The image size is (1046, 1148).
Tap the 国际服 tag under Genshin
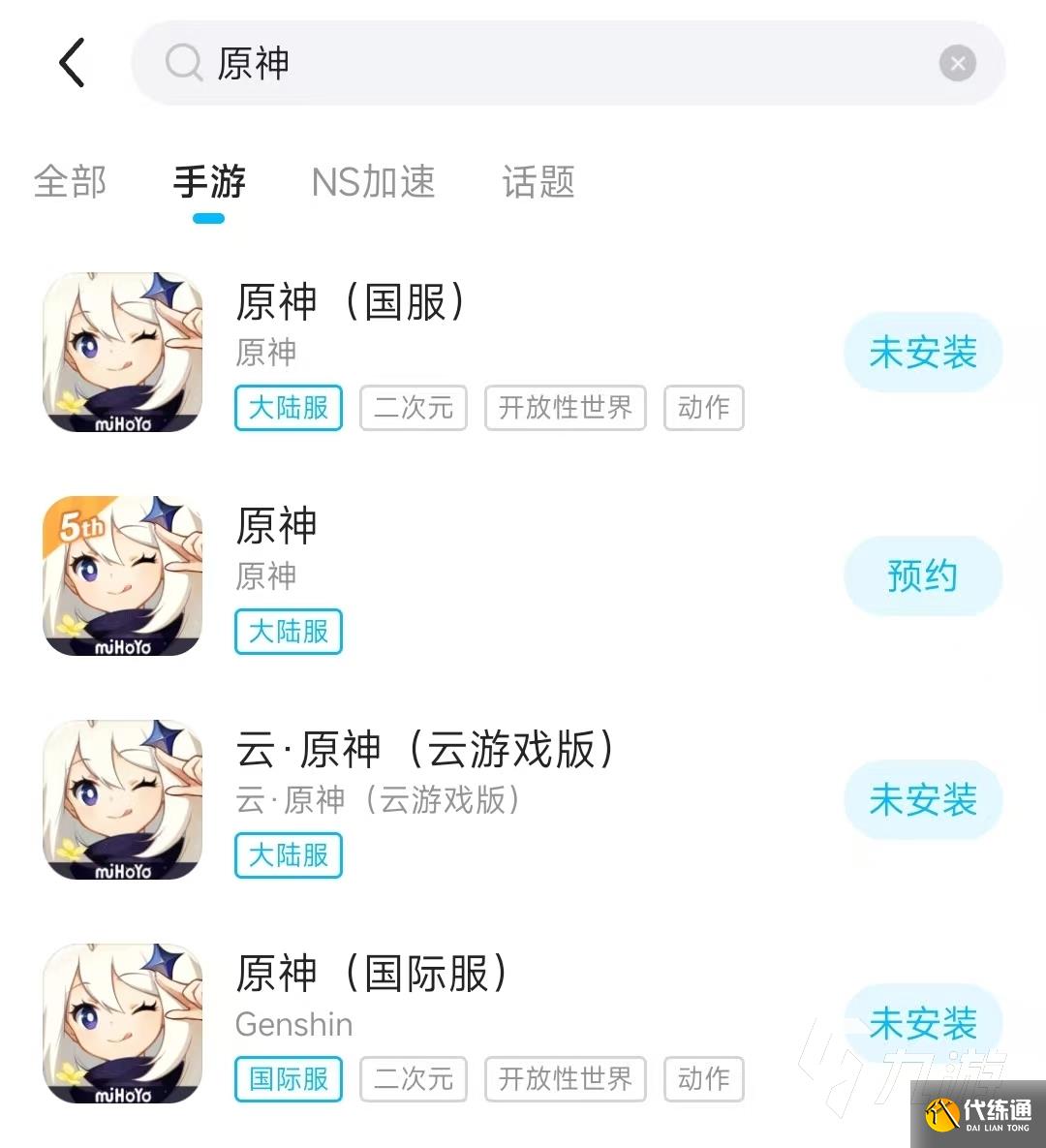[288, 1079]
